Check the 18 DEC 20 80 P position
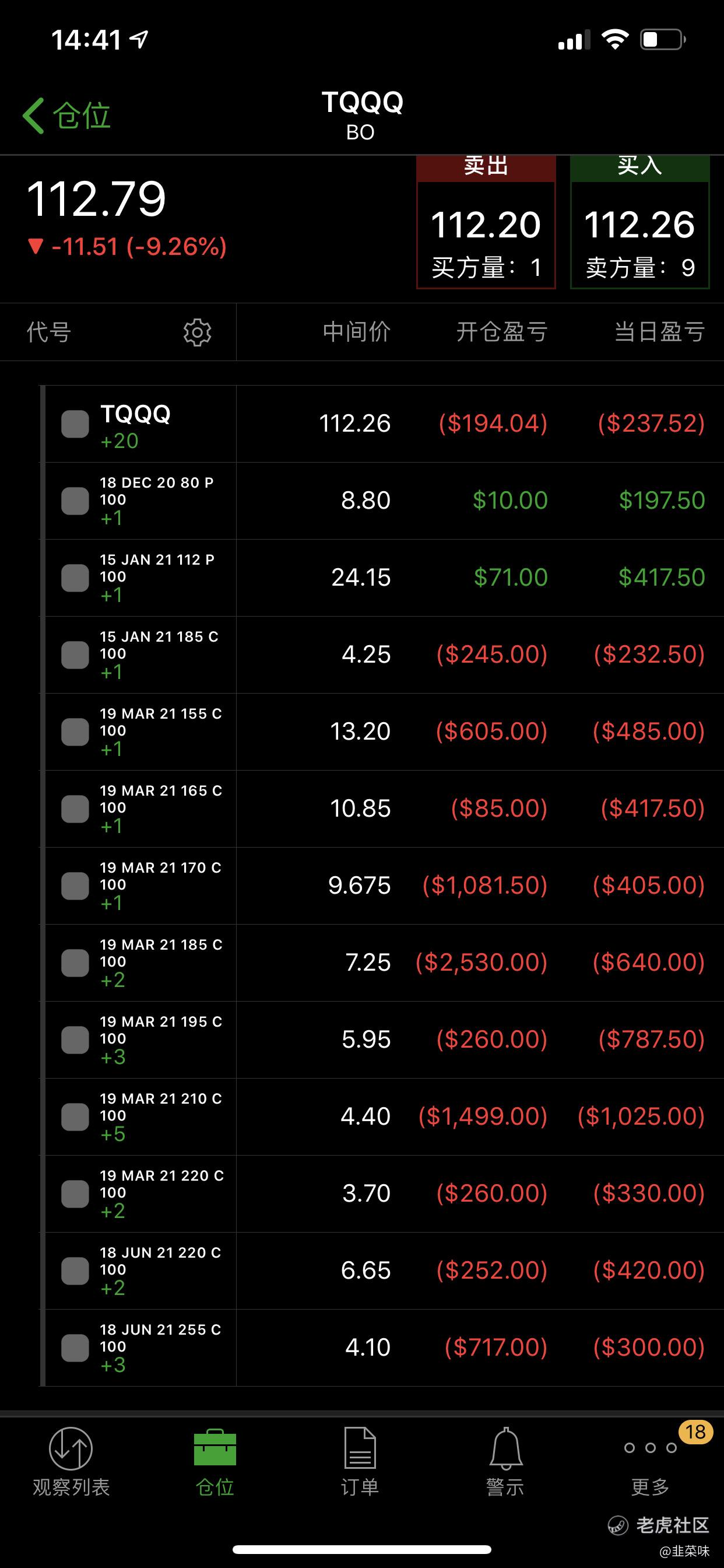 tap(75, 501)
